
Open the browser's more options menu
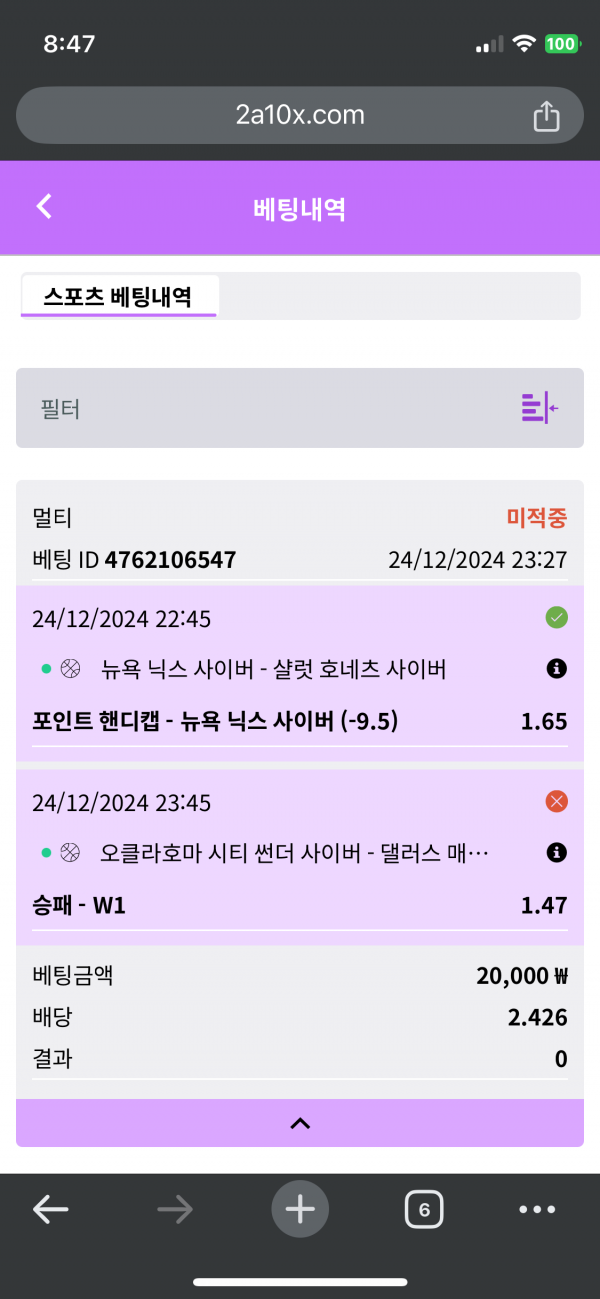(537, 1210)
